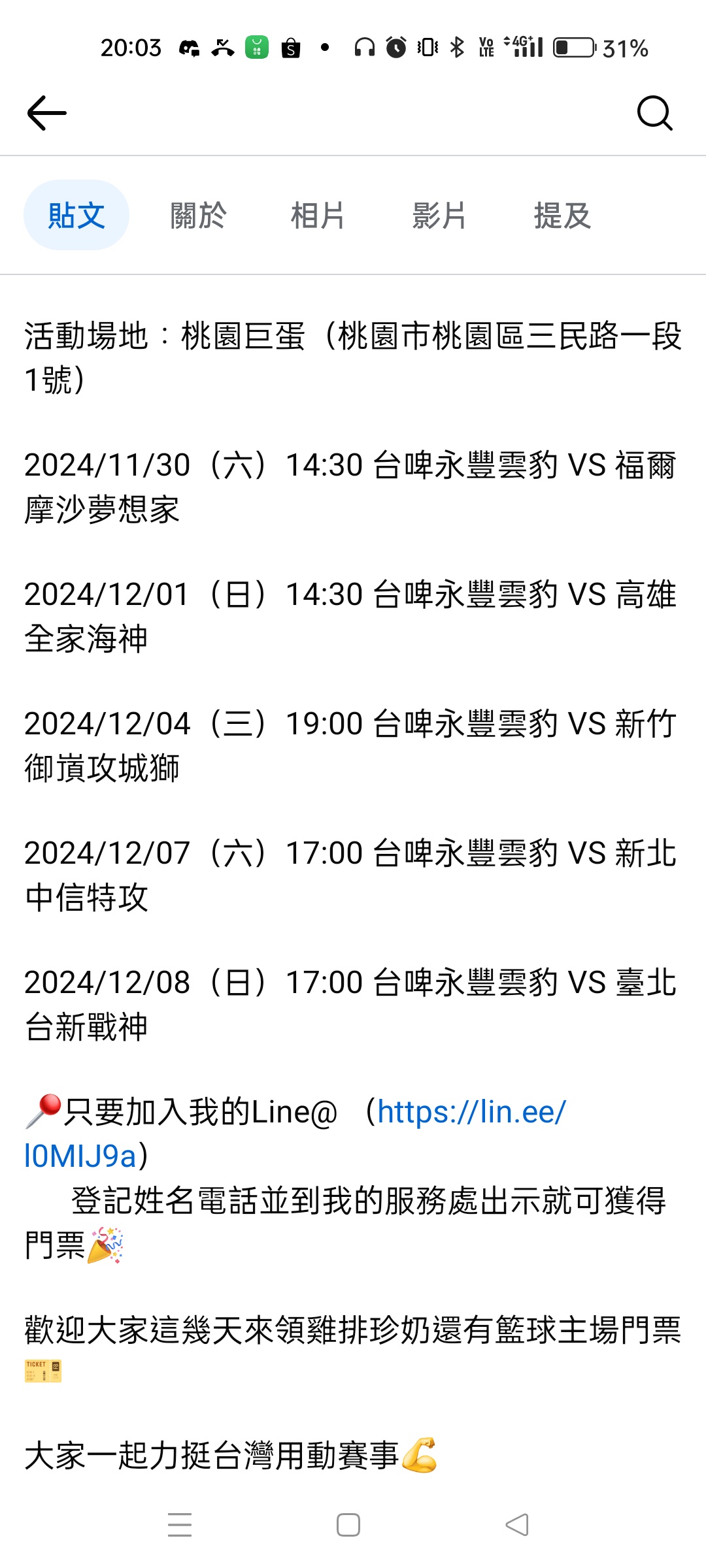Tap the system home button
The image size is (706, 1568).
(348, 1525)
